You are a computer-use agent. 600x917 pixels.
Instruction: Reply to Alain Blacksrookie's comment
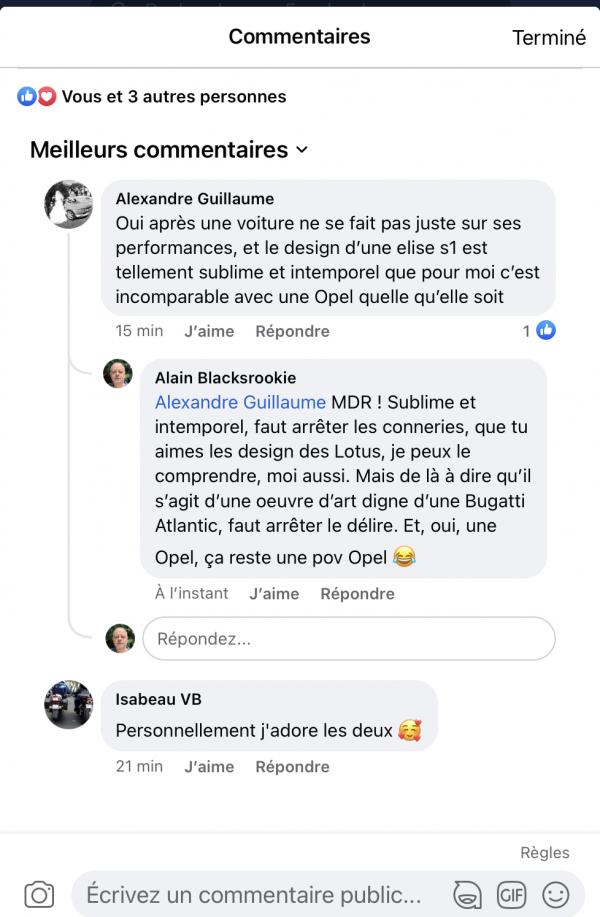pyautogui.click(x=357, y=593)
